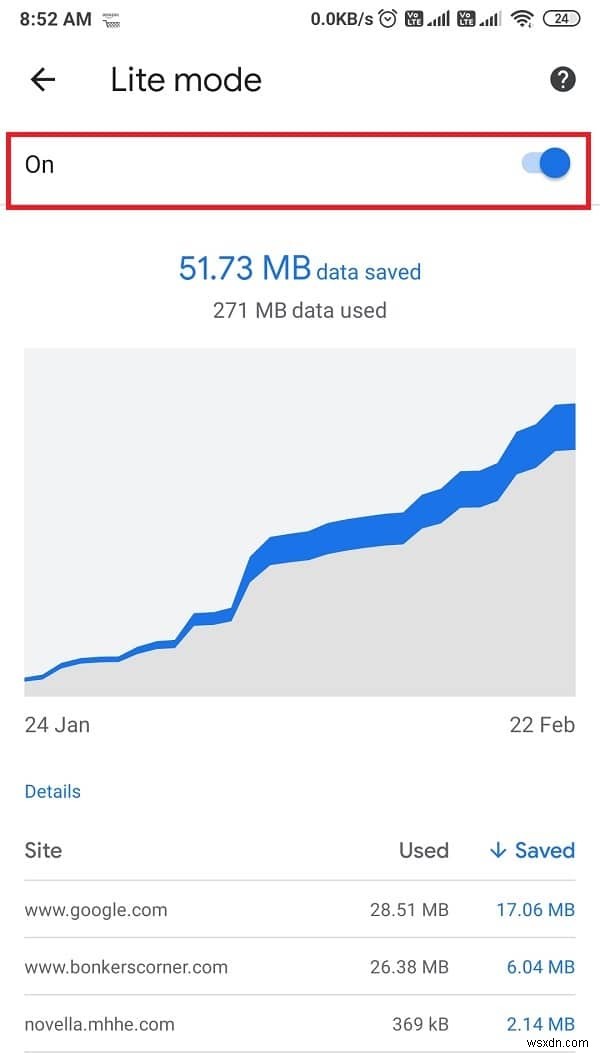The width and height of the screenshot is (600, 1053).
Task: Open the help question mark icon
Action: coord(563,80)
